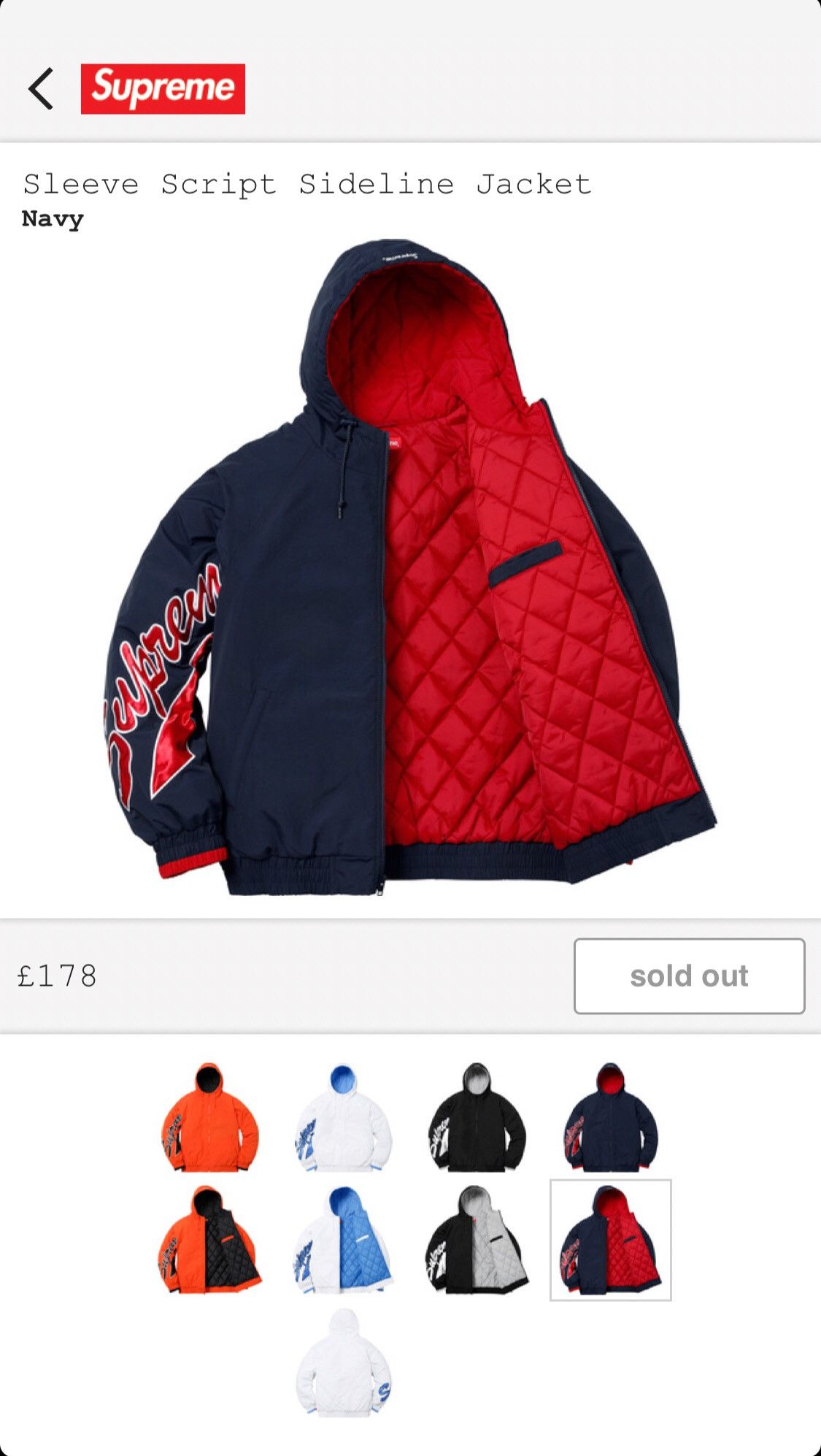Go back with the arrow icon

click(41, 89)
